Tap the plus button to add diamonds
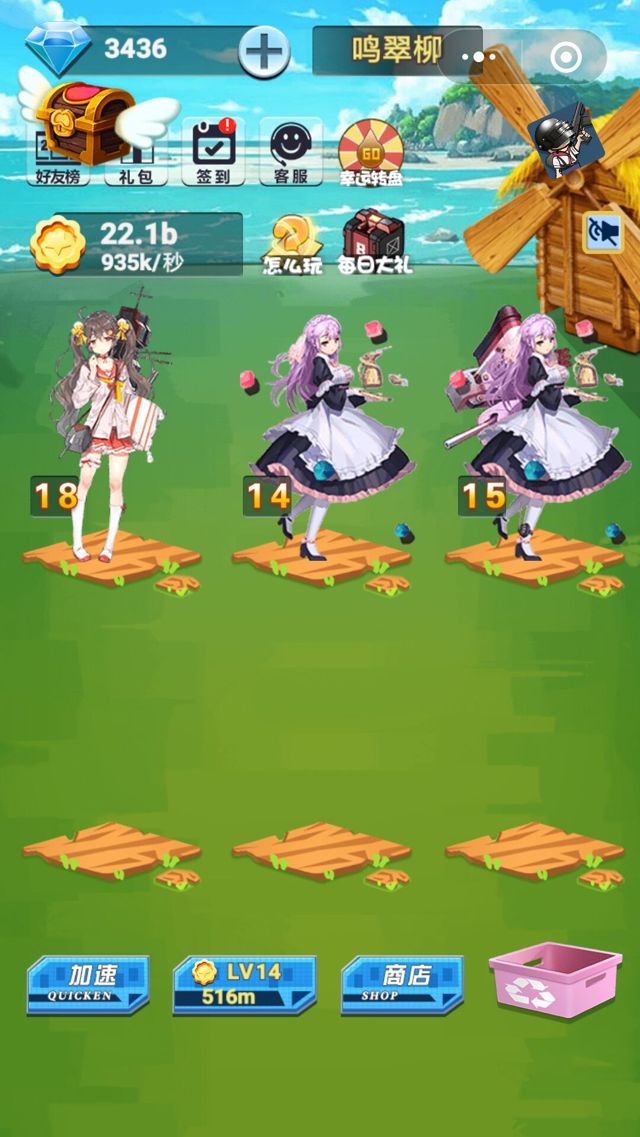 [x=264, y=51]
